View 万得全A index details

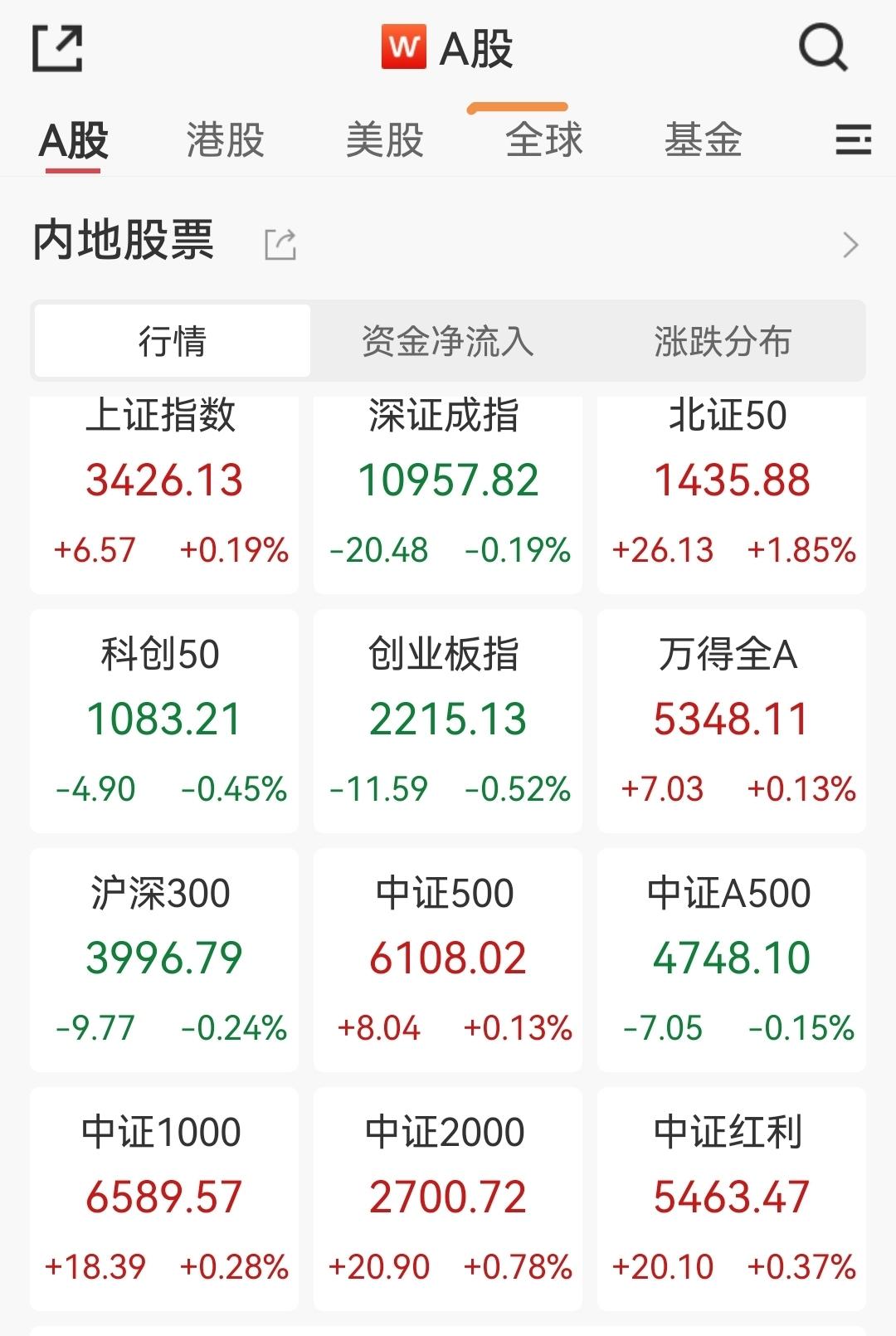(731, 720)
